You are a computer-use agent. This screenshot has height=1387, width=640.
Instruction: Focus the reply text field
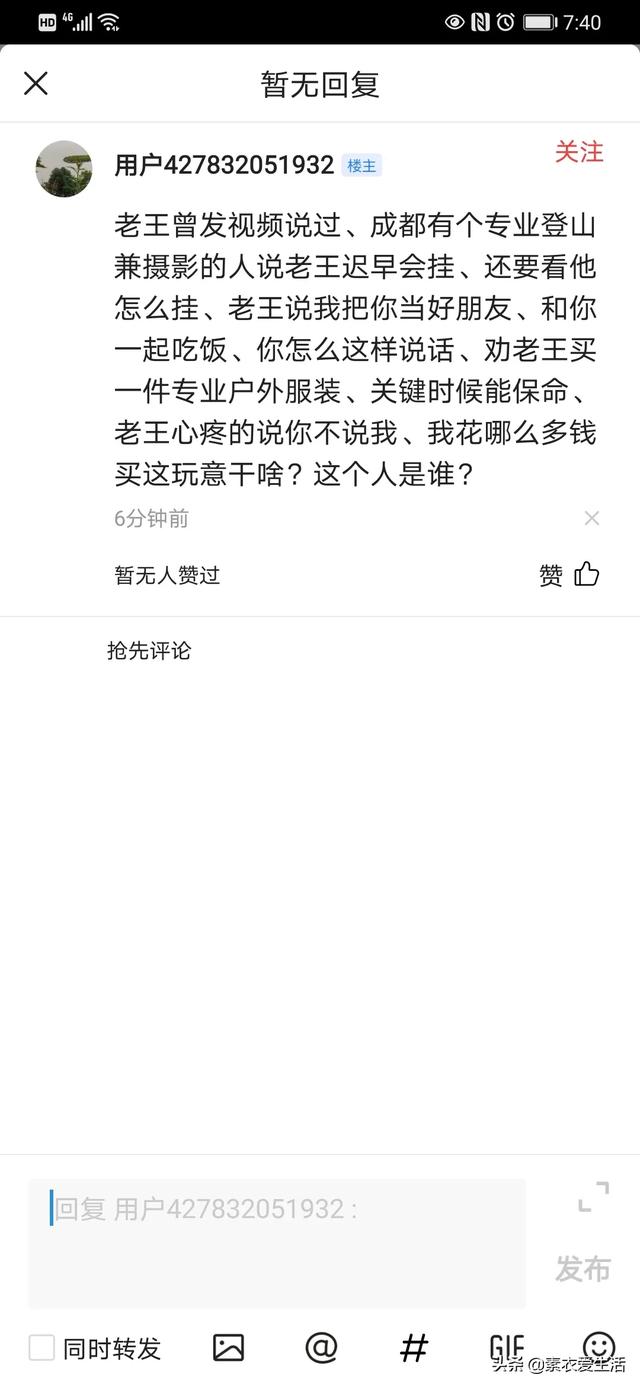[277, 1243]
